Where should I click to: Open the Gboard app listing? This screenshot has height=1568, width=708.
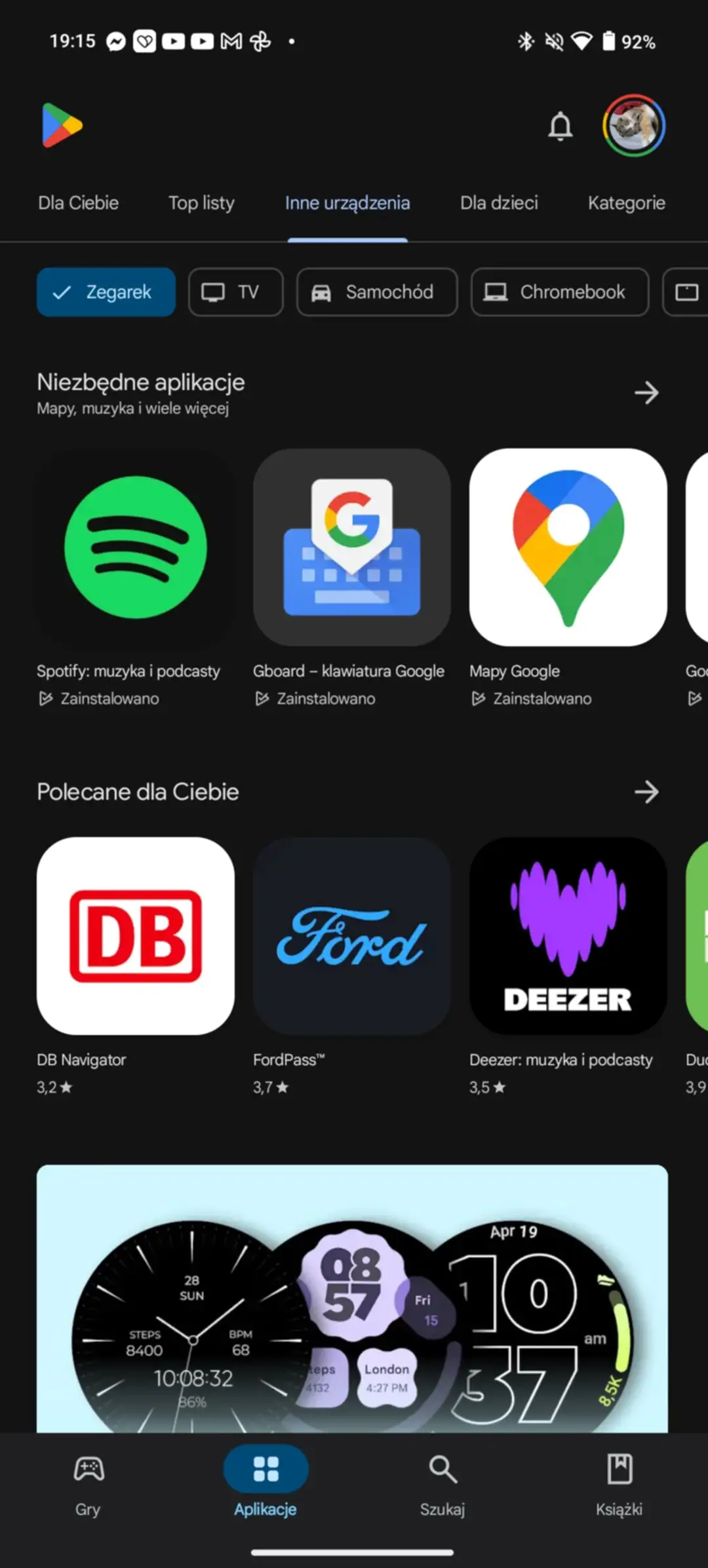pyautogui.click(x=352, y=547)
